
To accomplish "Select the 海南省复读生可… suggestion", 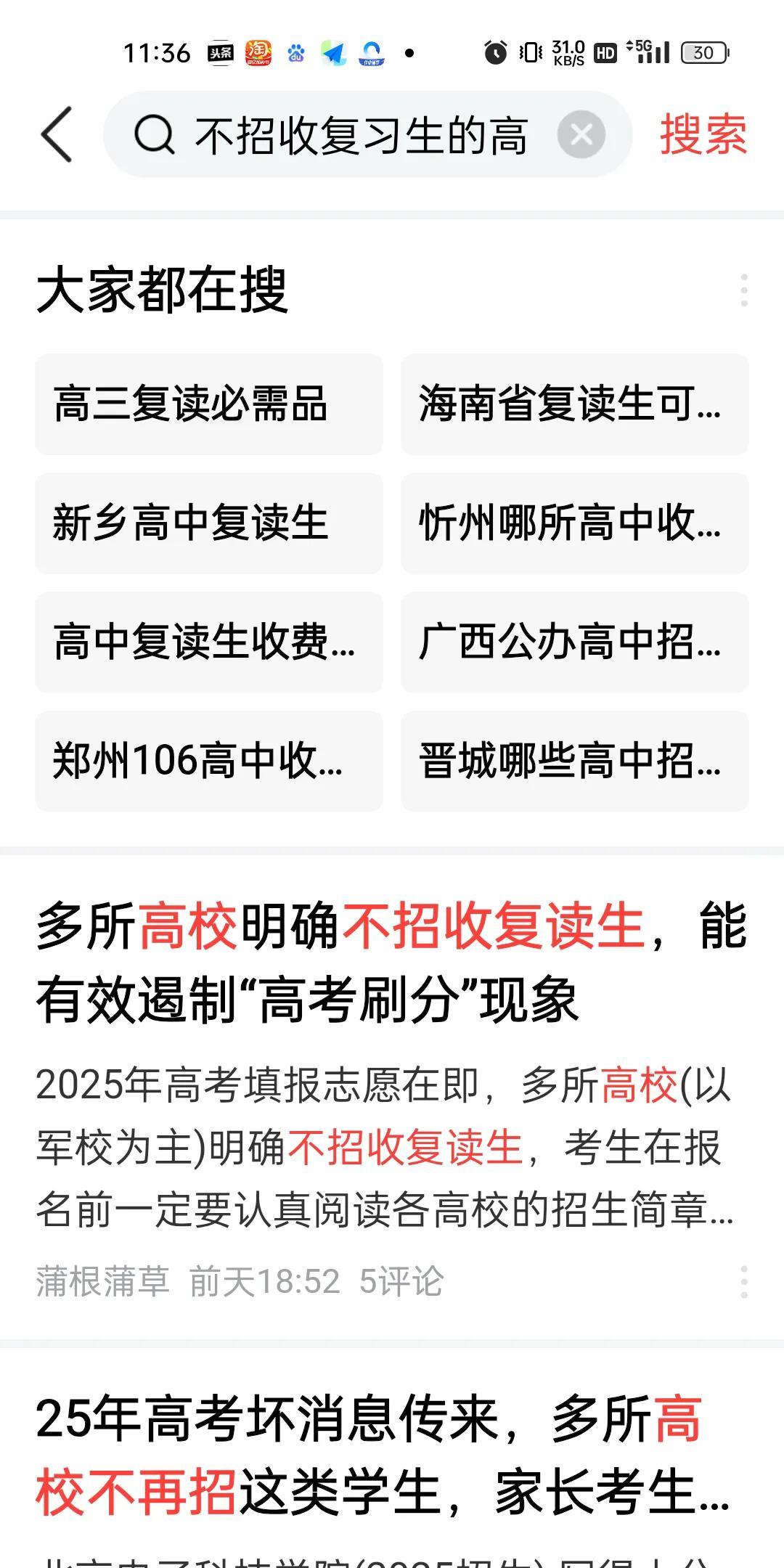I will pyautogui.click(x=574, y=404).
